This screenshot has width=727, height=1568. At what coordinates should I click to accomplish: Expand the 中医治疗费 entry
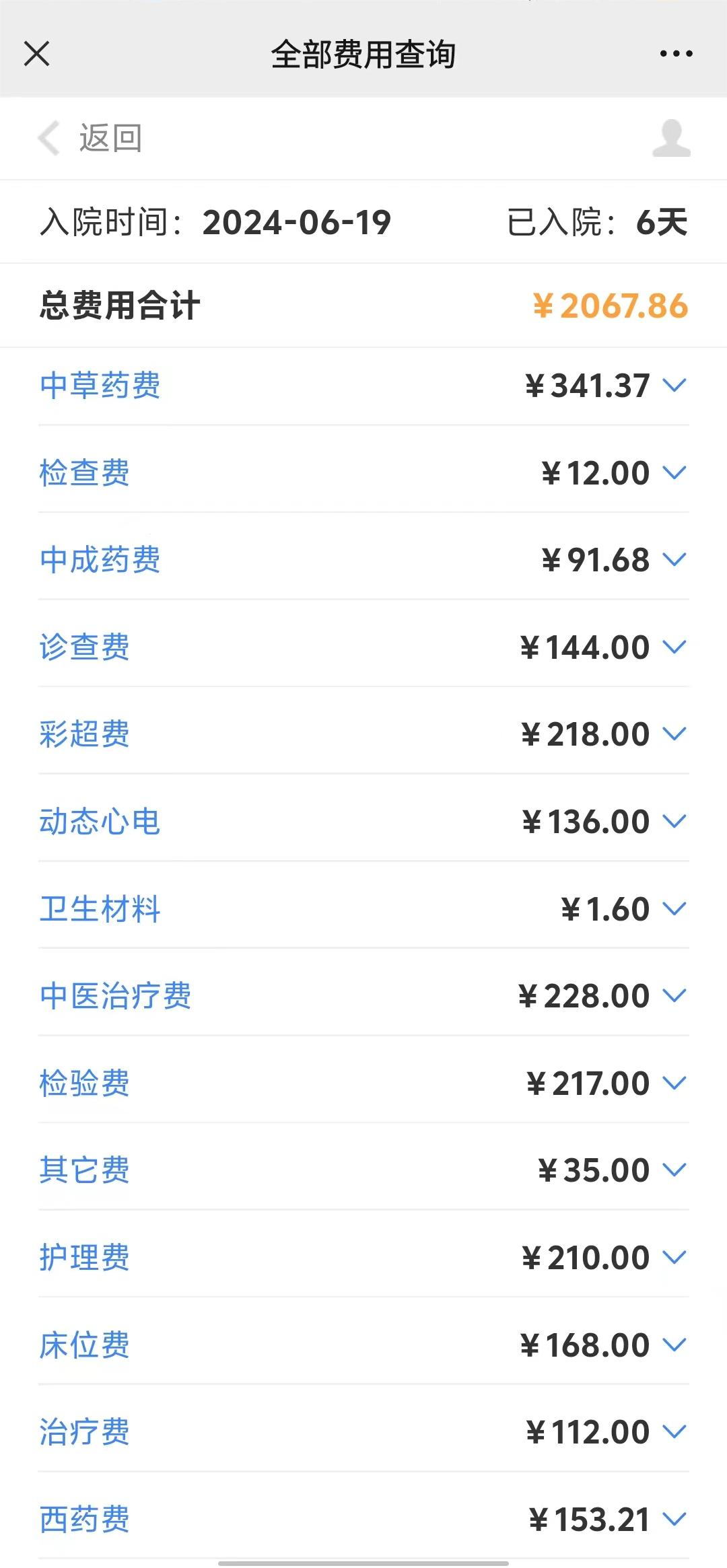(x=675, y=997)
